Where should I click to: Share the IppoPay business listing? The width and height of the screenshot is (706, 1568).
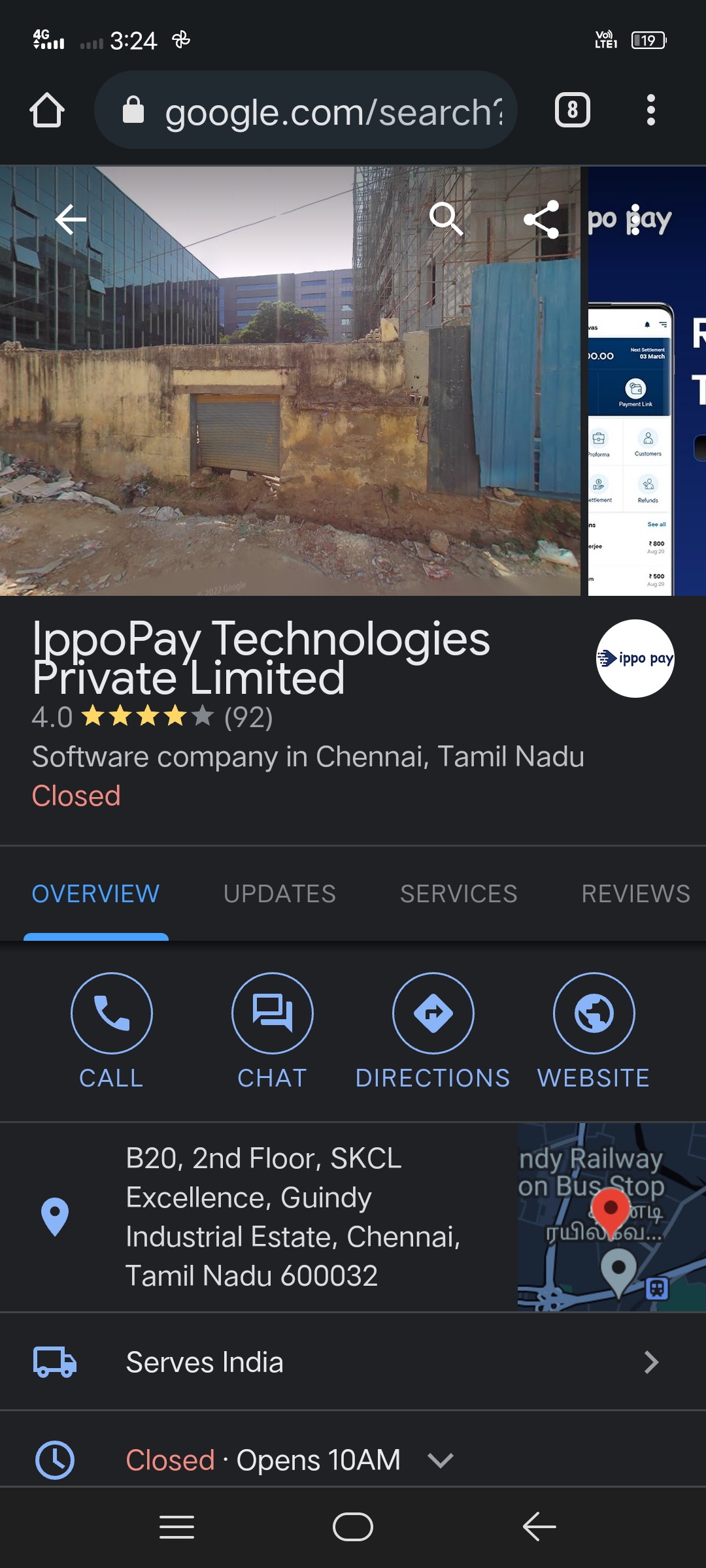pos(542,220)
